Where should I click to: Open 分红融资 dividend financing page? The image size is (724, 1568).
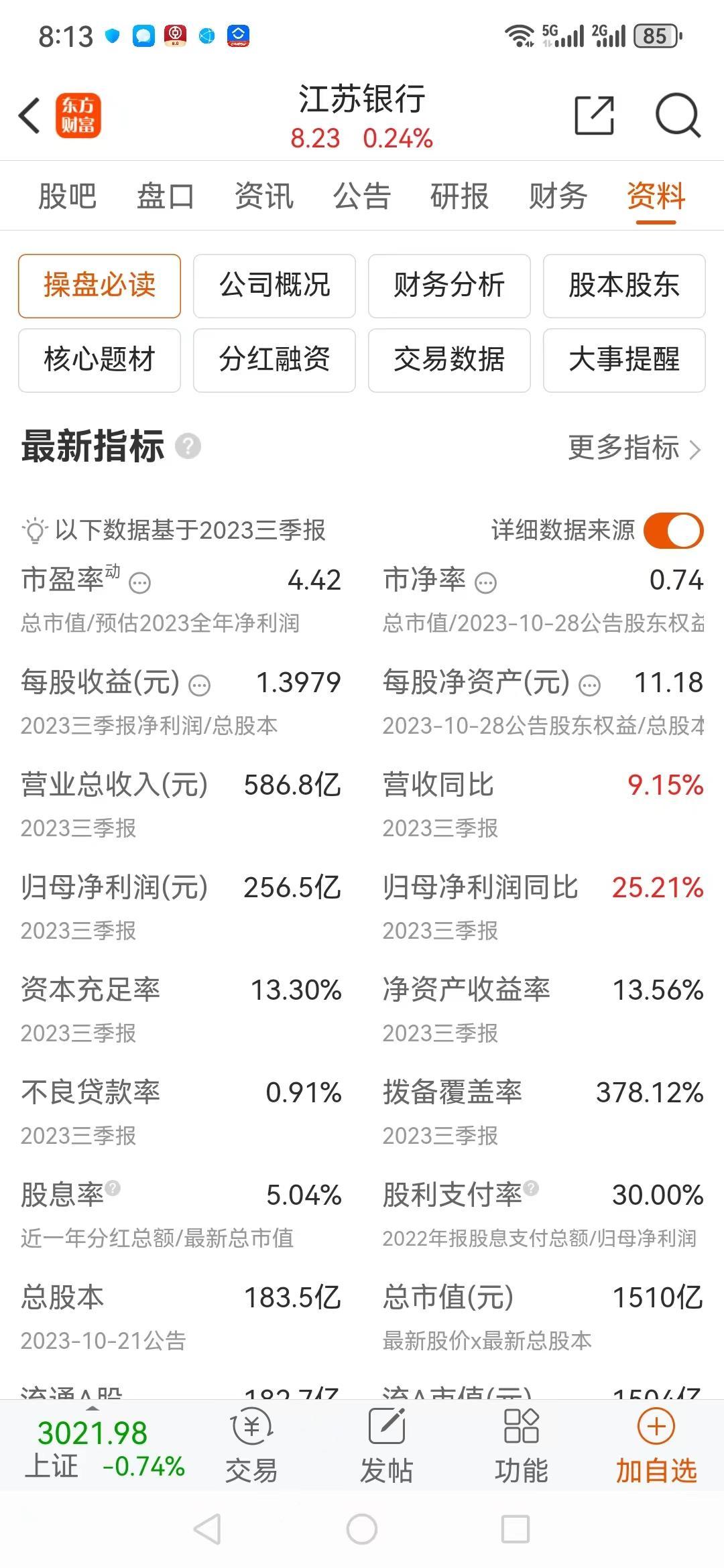tap(274, 360)
